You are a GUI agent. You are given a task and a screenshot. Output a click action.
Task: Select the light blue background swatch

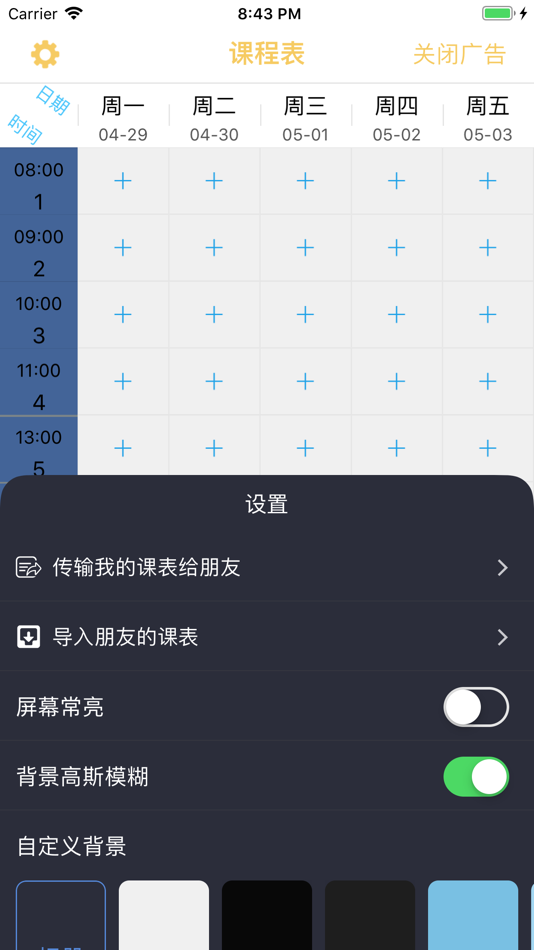point(473,915)
